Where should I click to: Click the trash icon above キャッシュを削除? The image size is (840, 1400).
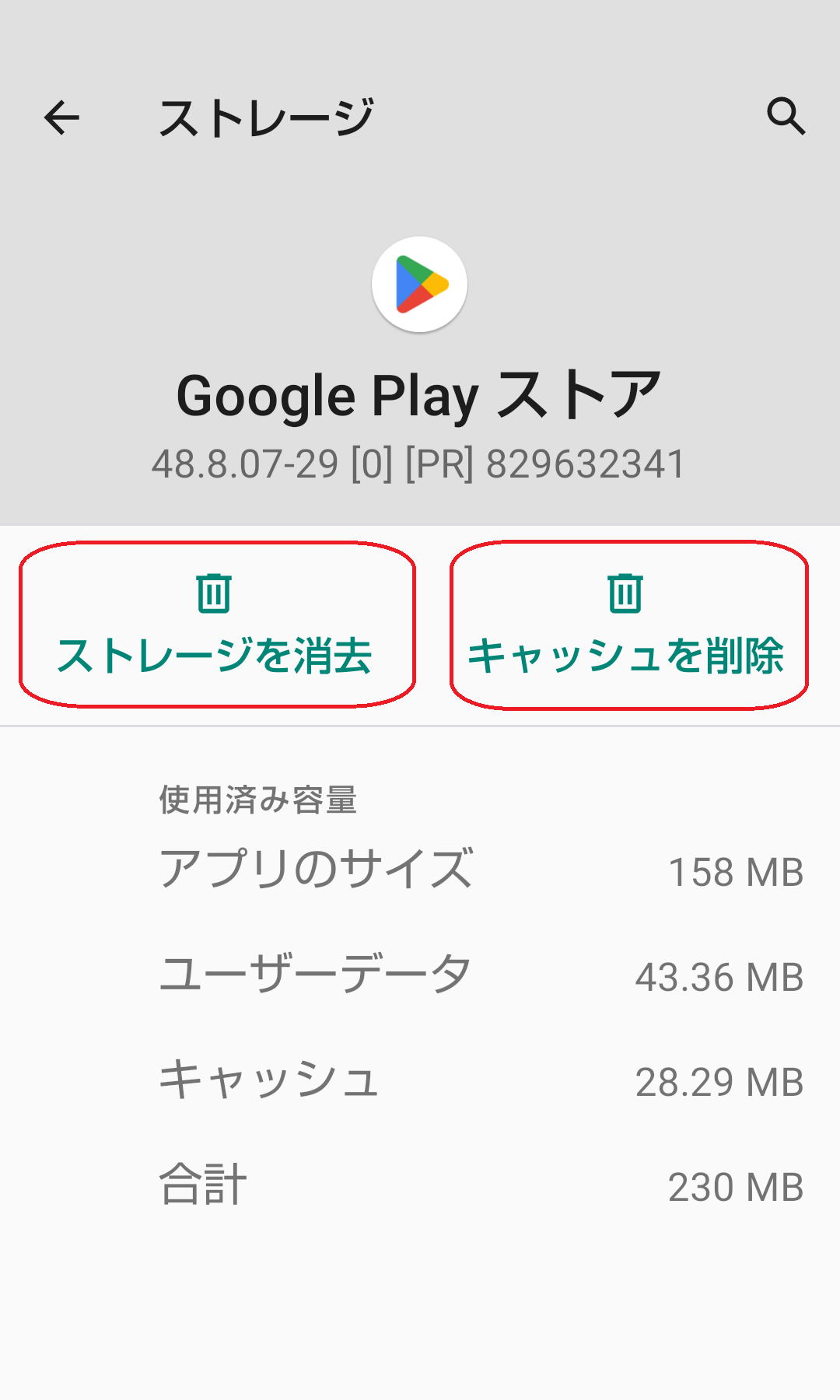tap(627, 595)
